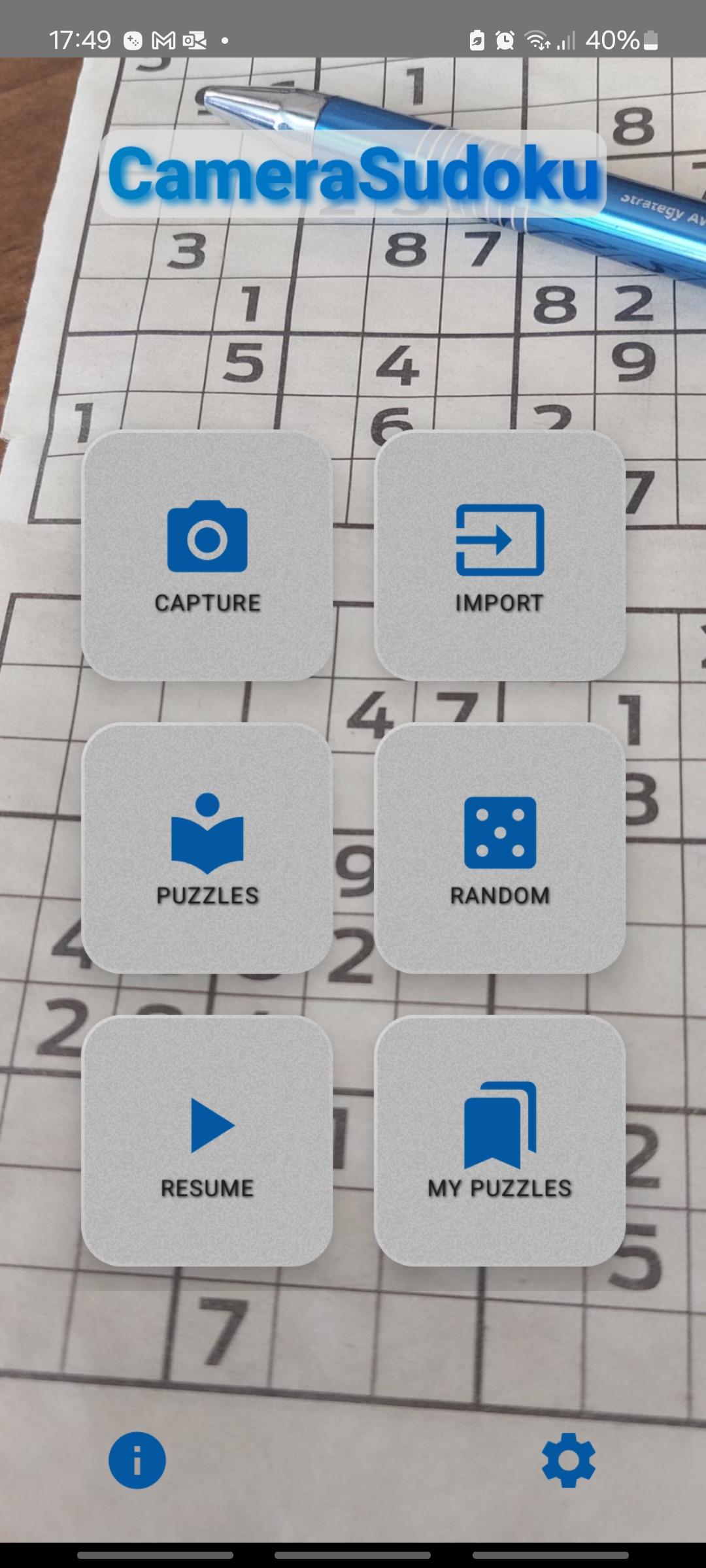This screenshot has width=706, height=1568.
Task: Open Capture to photograph a sudoku
Action: tap(207, 555)
